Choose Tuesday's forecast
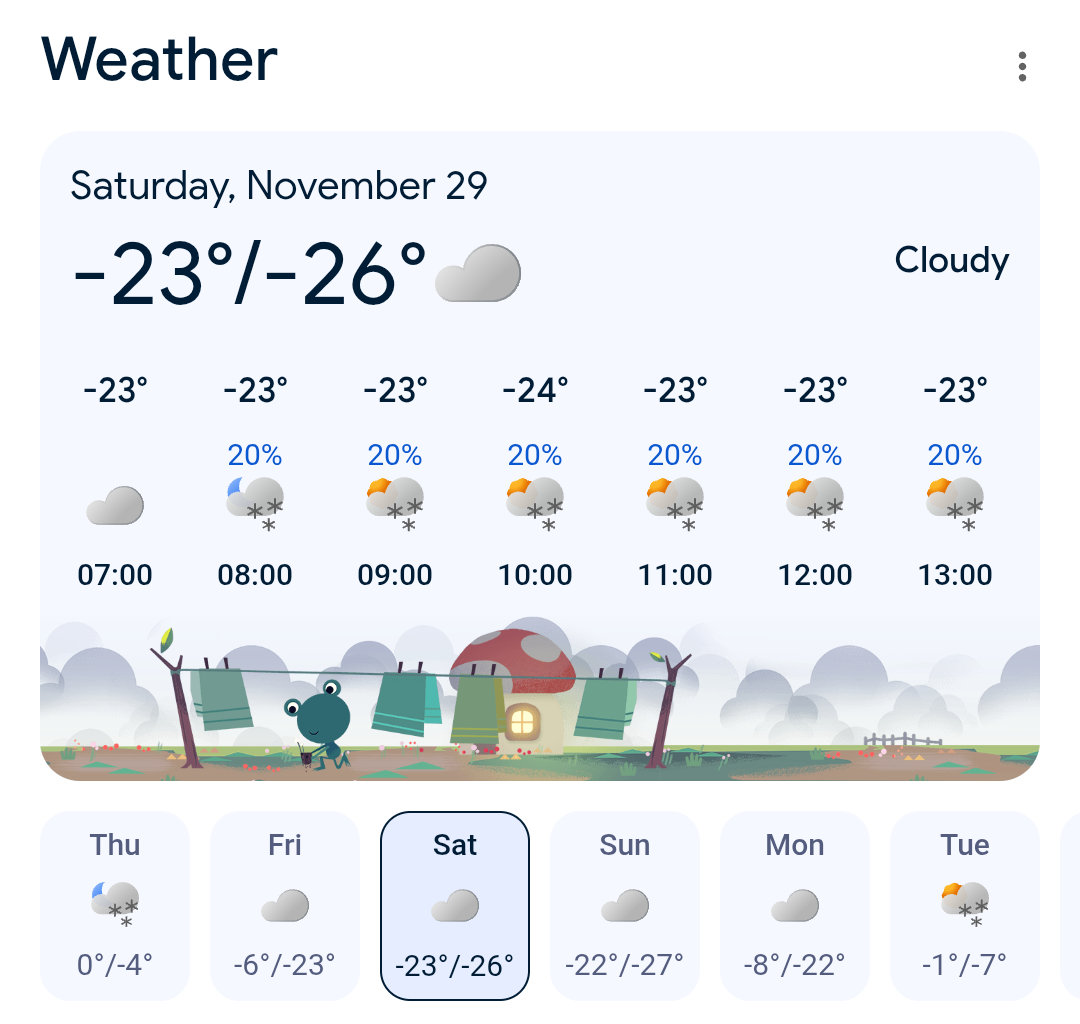The height and width of the screenshot is (1024, 1080). tap(965, 905)
